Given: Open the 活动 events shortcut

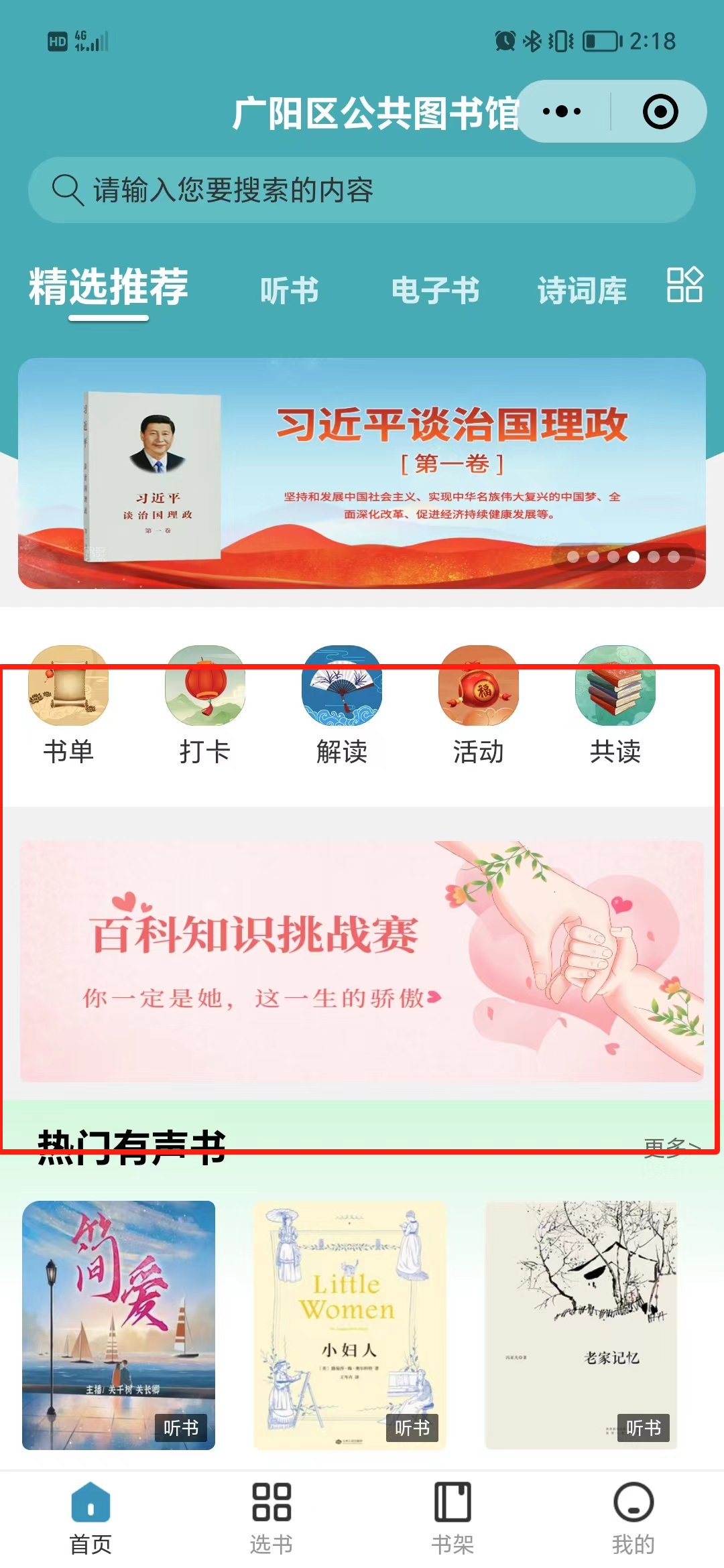Looking at the screenshot, I should tap(479, 705).
